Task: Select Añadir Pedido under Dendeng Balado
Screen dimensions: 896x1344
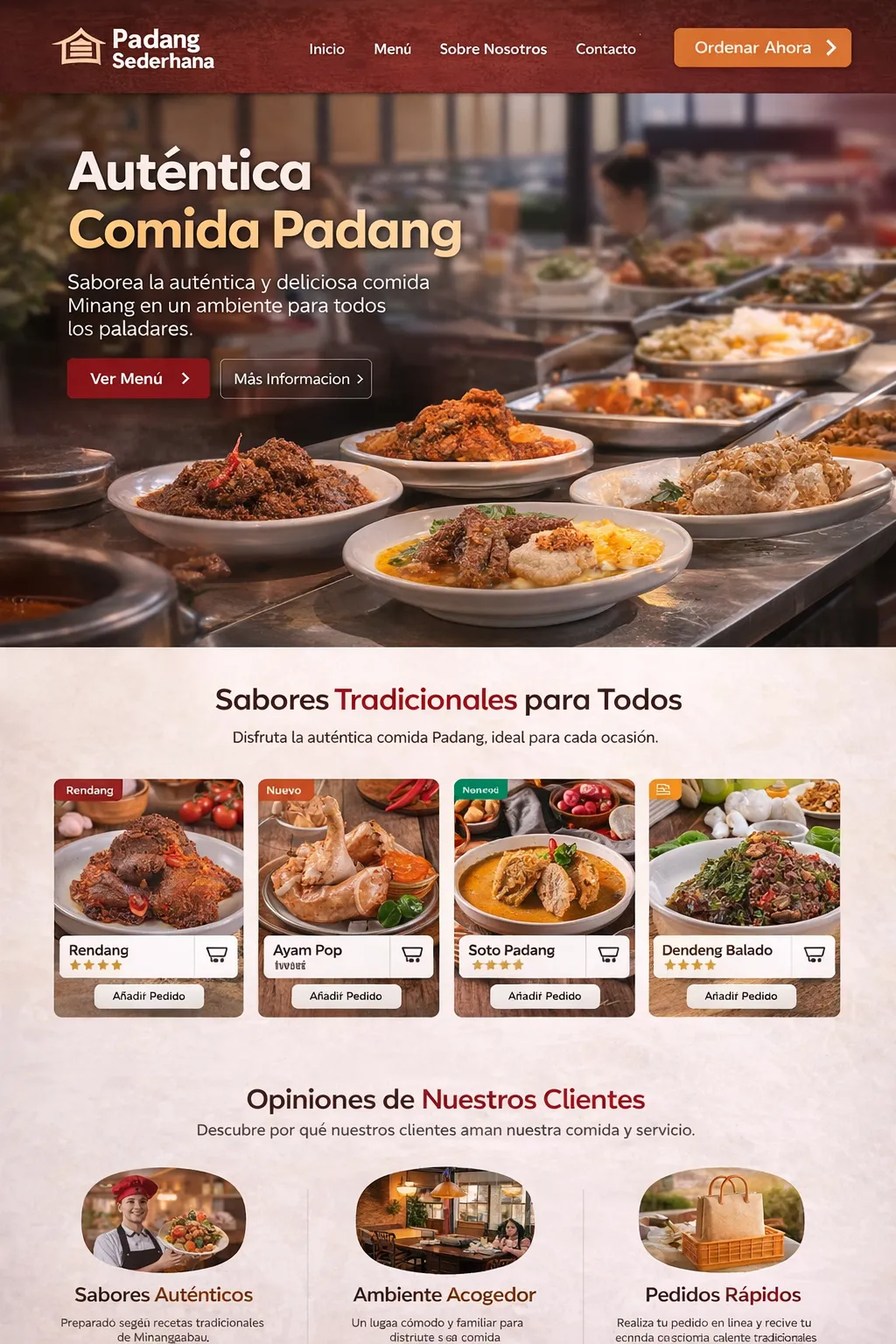Action: (x=740, y=996)
